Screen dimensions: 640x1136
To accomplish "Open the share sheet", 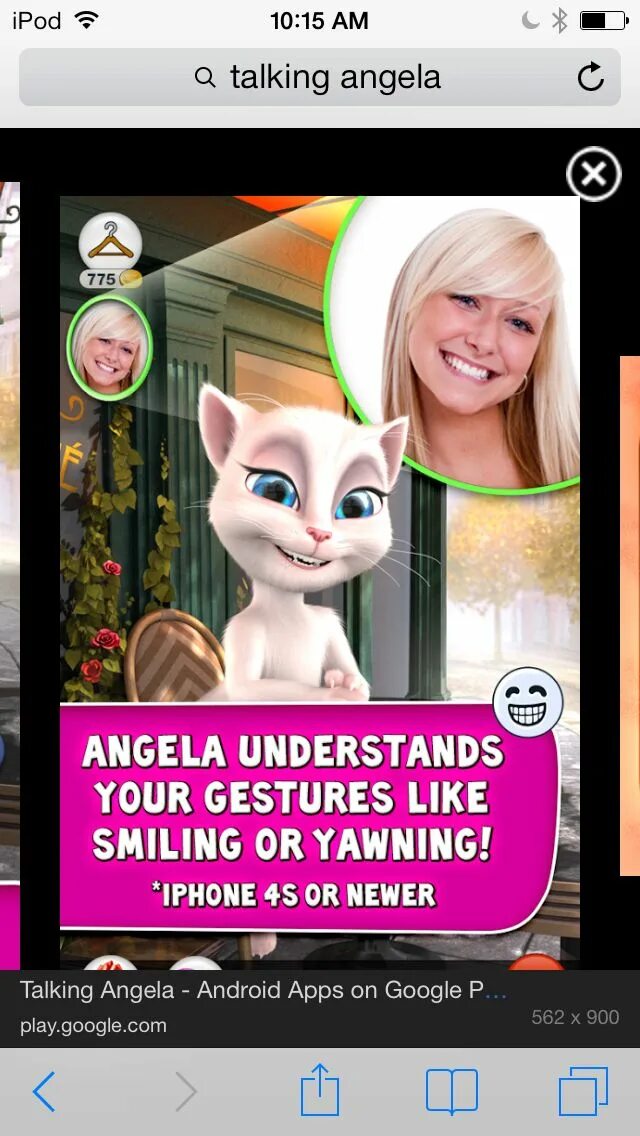I will click(320, 1090).
